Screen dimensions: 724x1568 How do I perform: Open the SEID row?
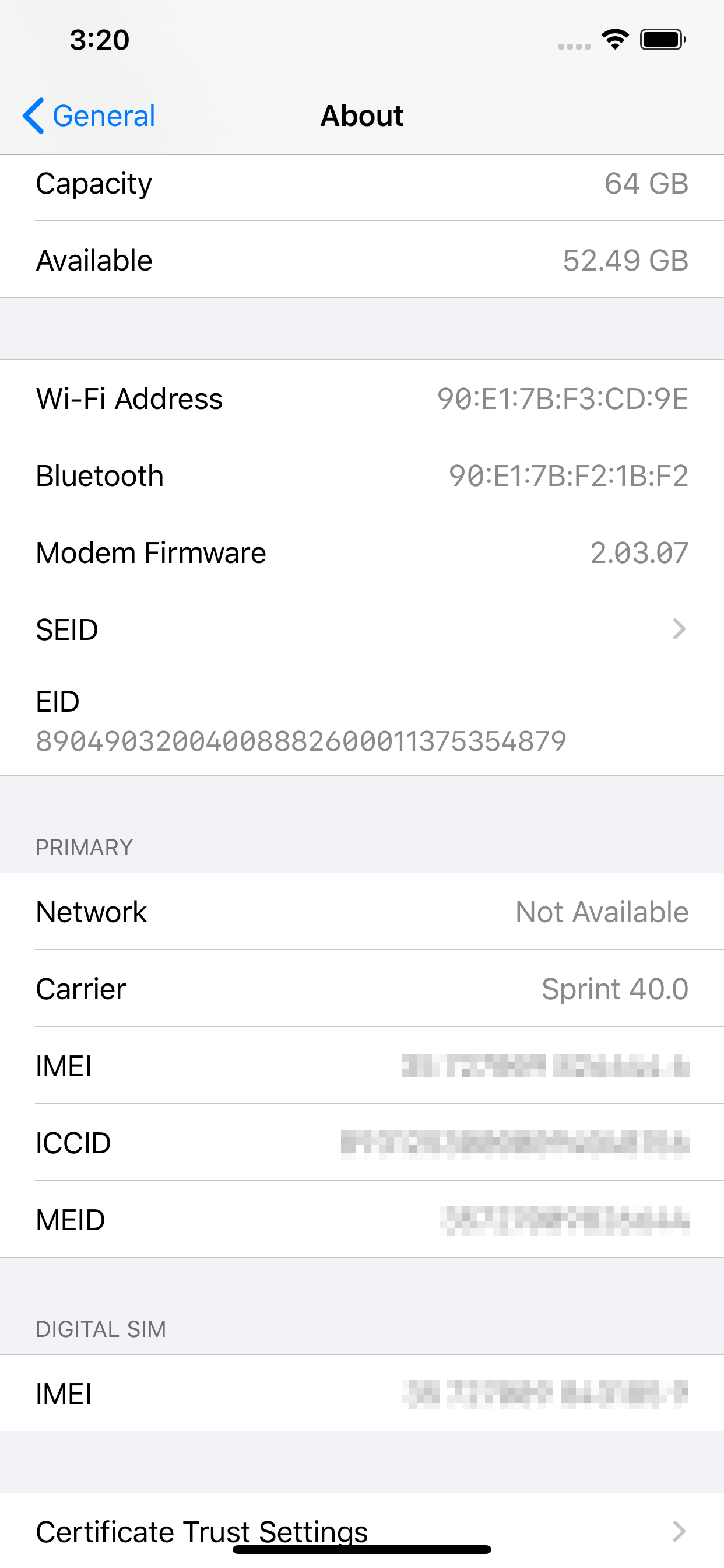[361, 629]
